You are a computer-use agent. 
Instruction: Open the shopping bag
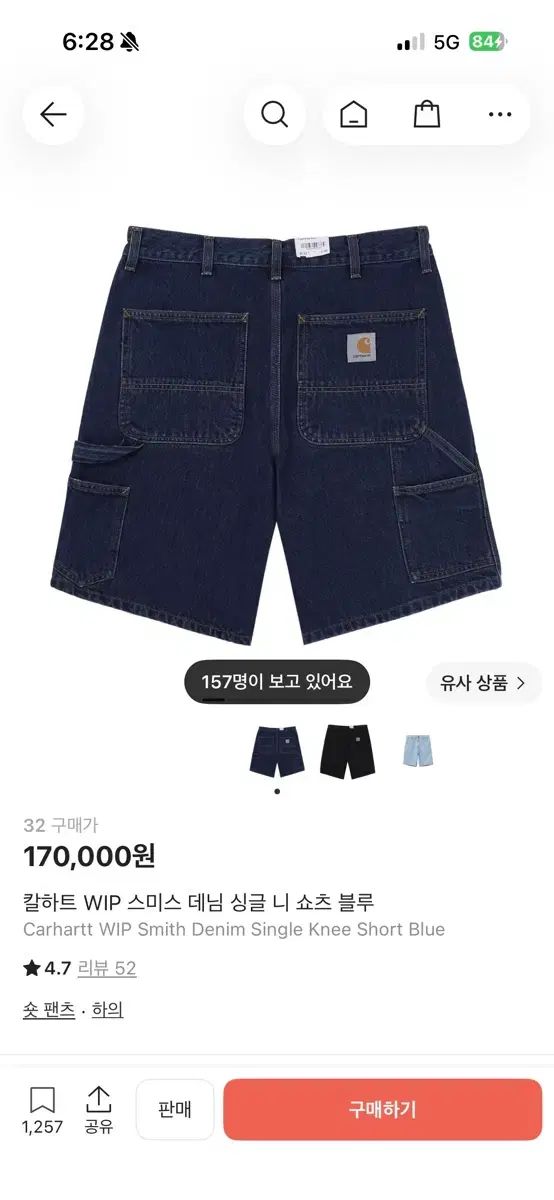(x=427, y=114)
